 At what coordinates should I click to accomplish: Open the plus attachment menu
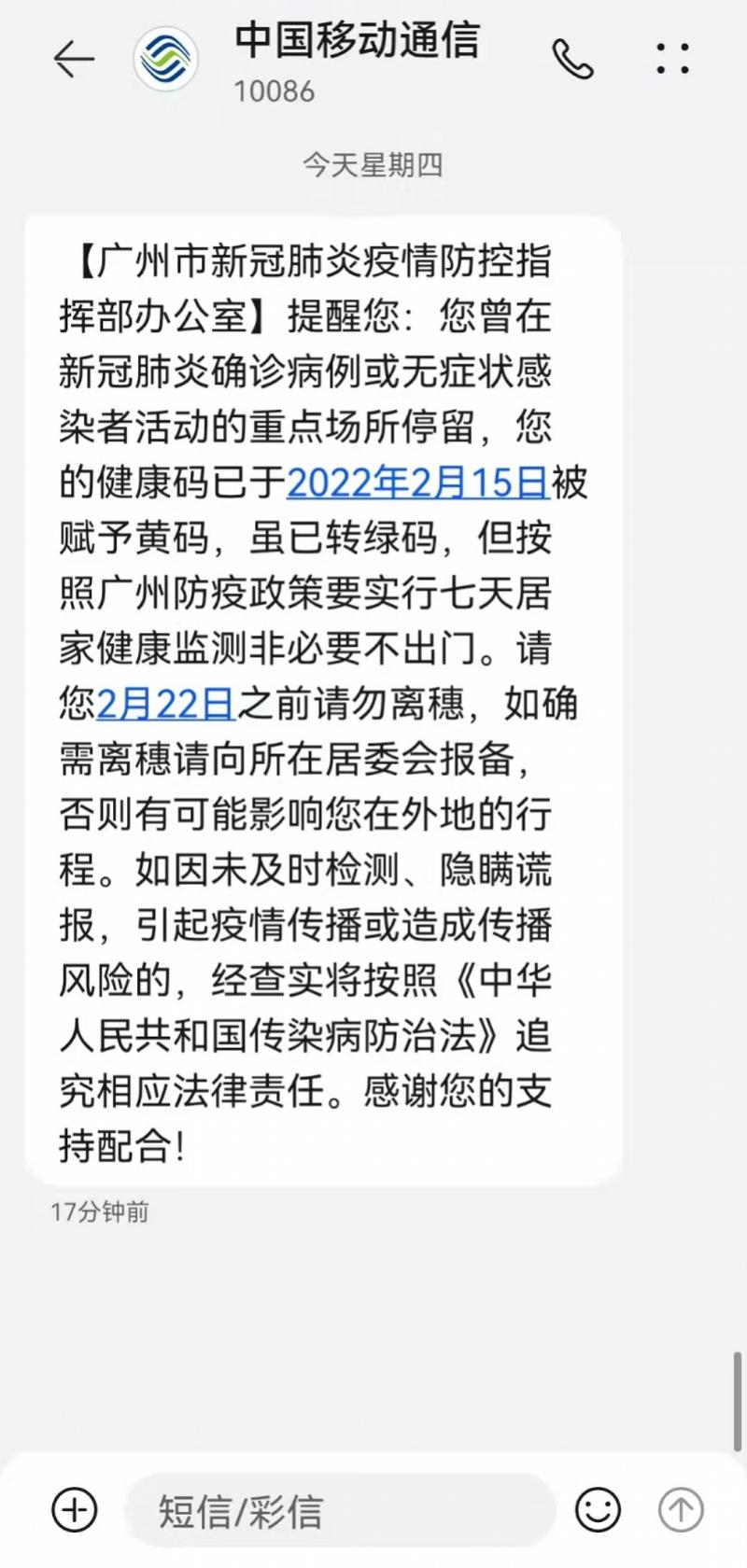click(74, 1509)
